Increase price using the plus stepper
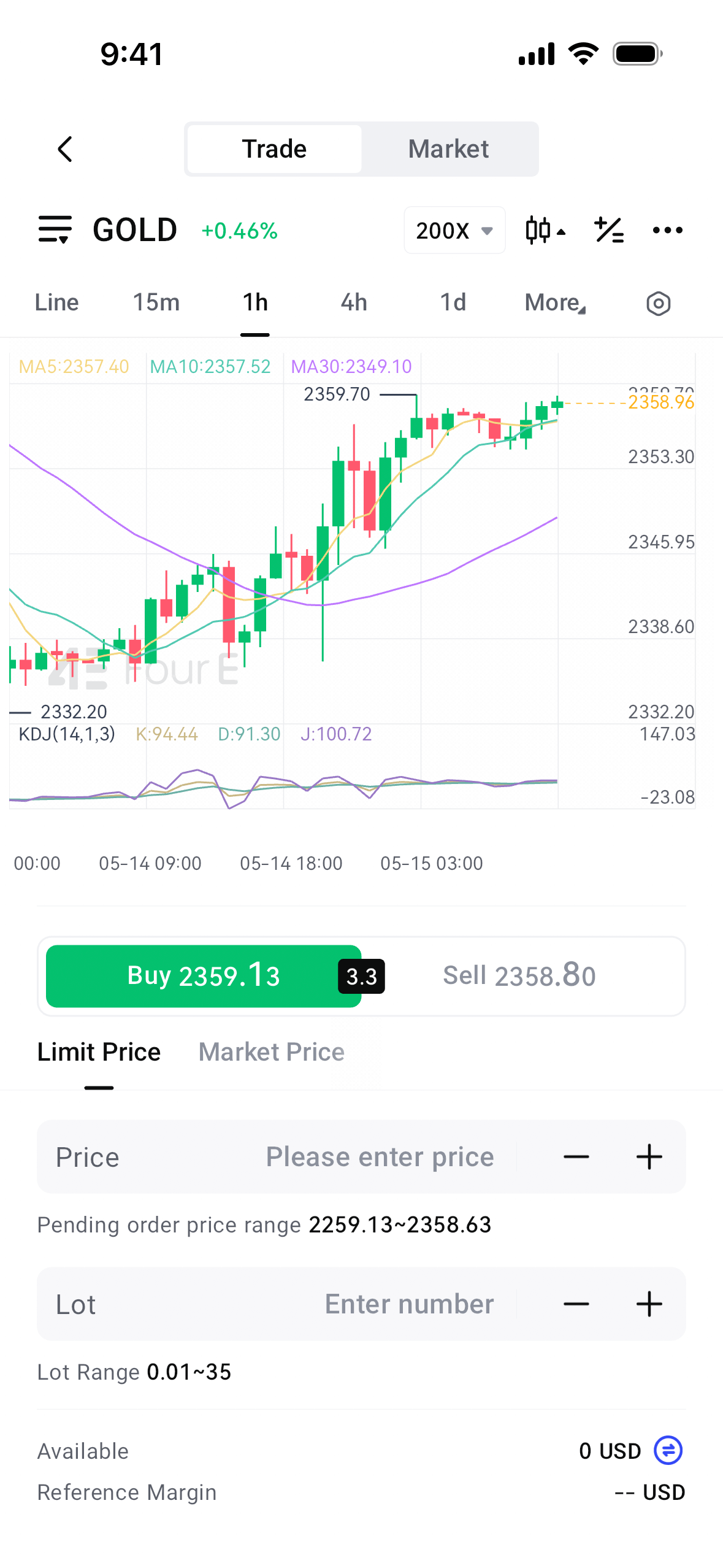This screenshot has width=723, height=1568. pos(649,1157)
